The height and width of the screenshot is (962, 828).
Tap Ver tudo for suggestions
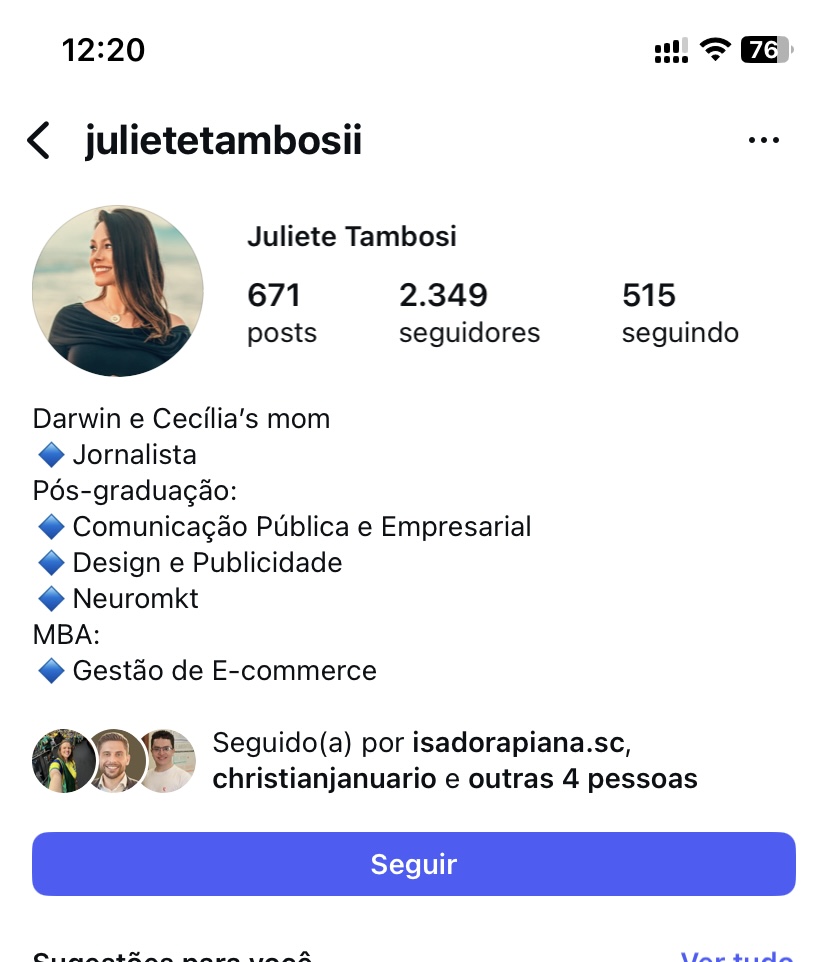pos(736,956)
